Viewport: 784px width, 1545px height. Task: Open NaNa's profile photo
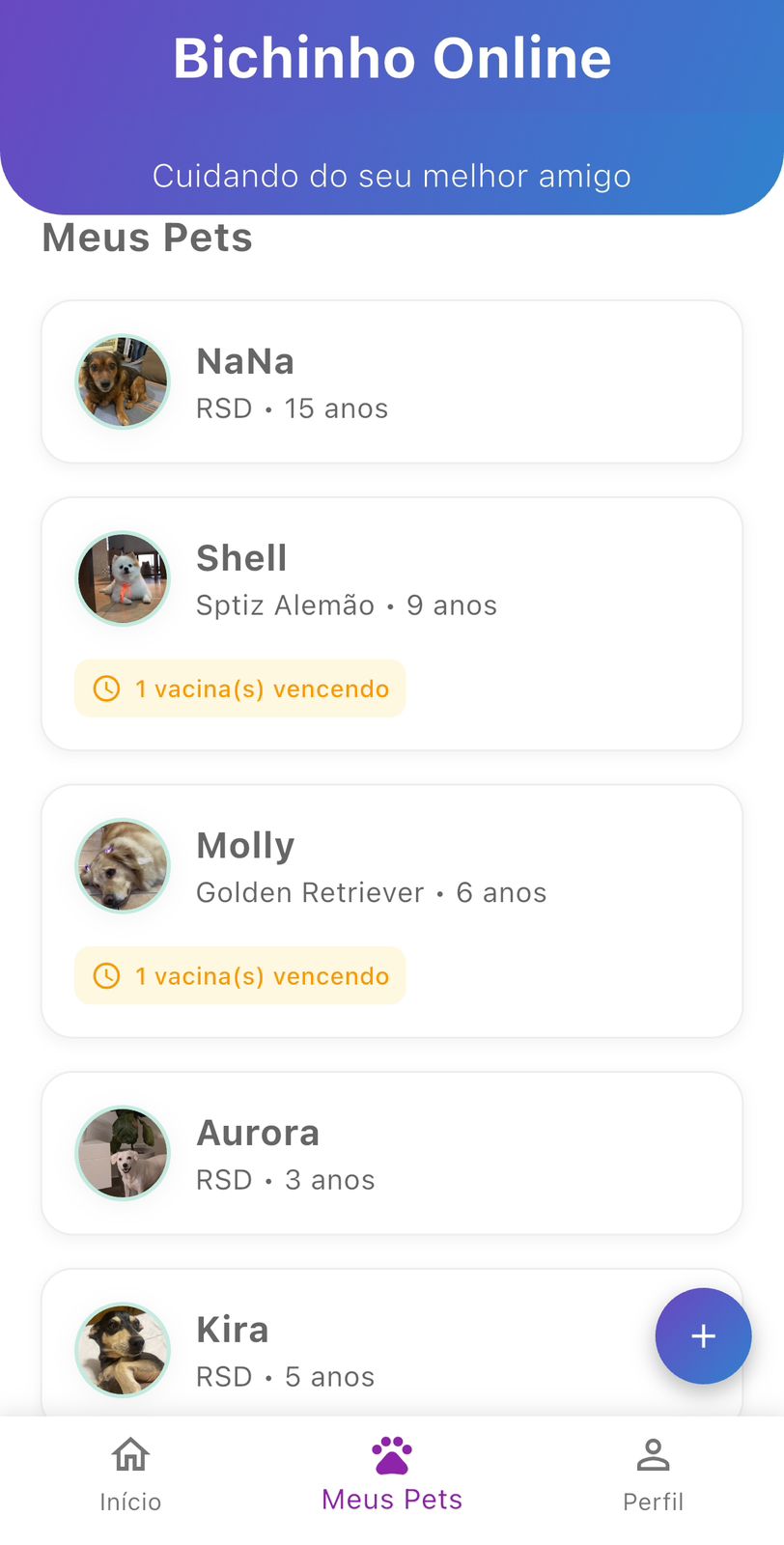(x=123, y=382)
